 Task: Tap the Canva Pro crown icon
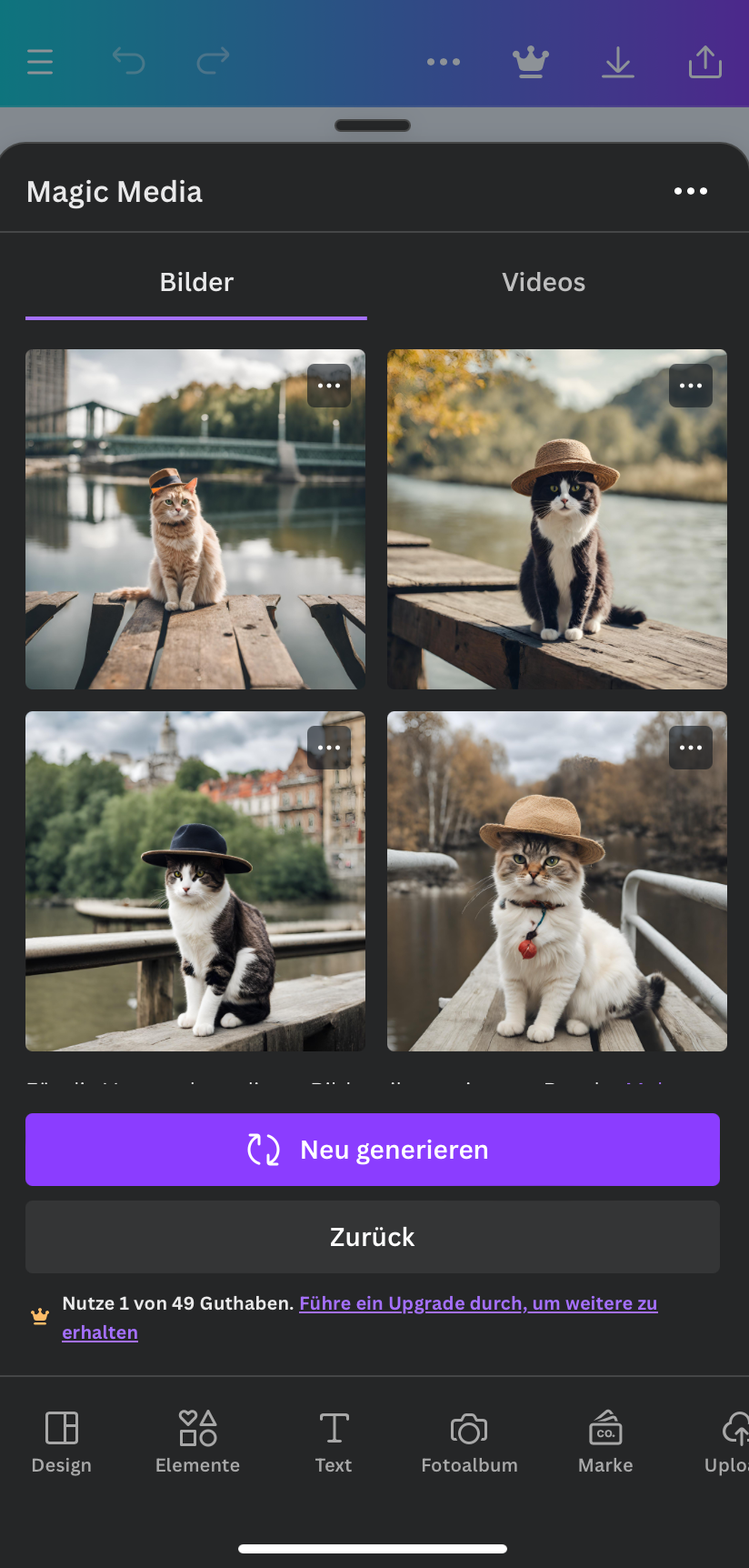[531, 62]
